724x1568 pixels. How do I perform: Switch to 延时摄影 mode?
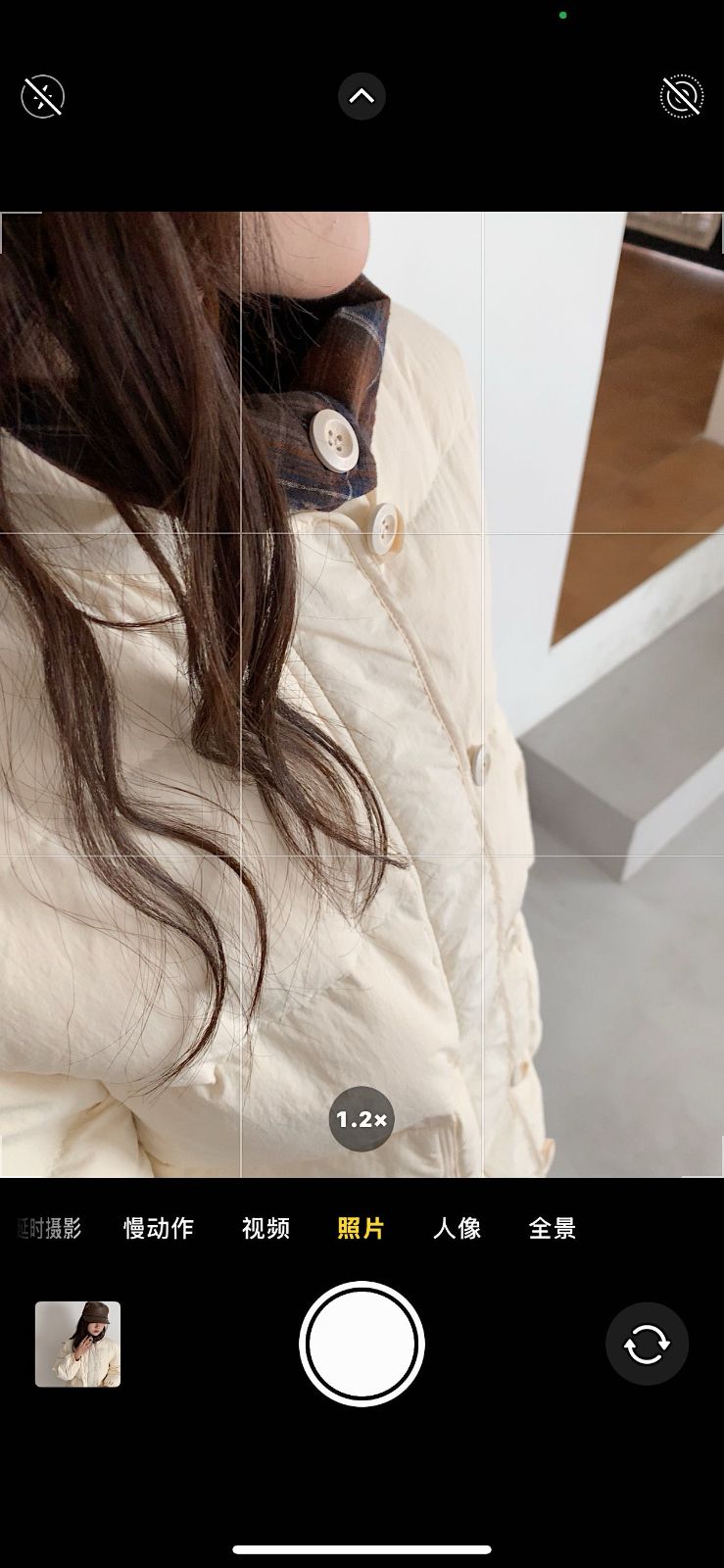[51, 1228]
